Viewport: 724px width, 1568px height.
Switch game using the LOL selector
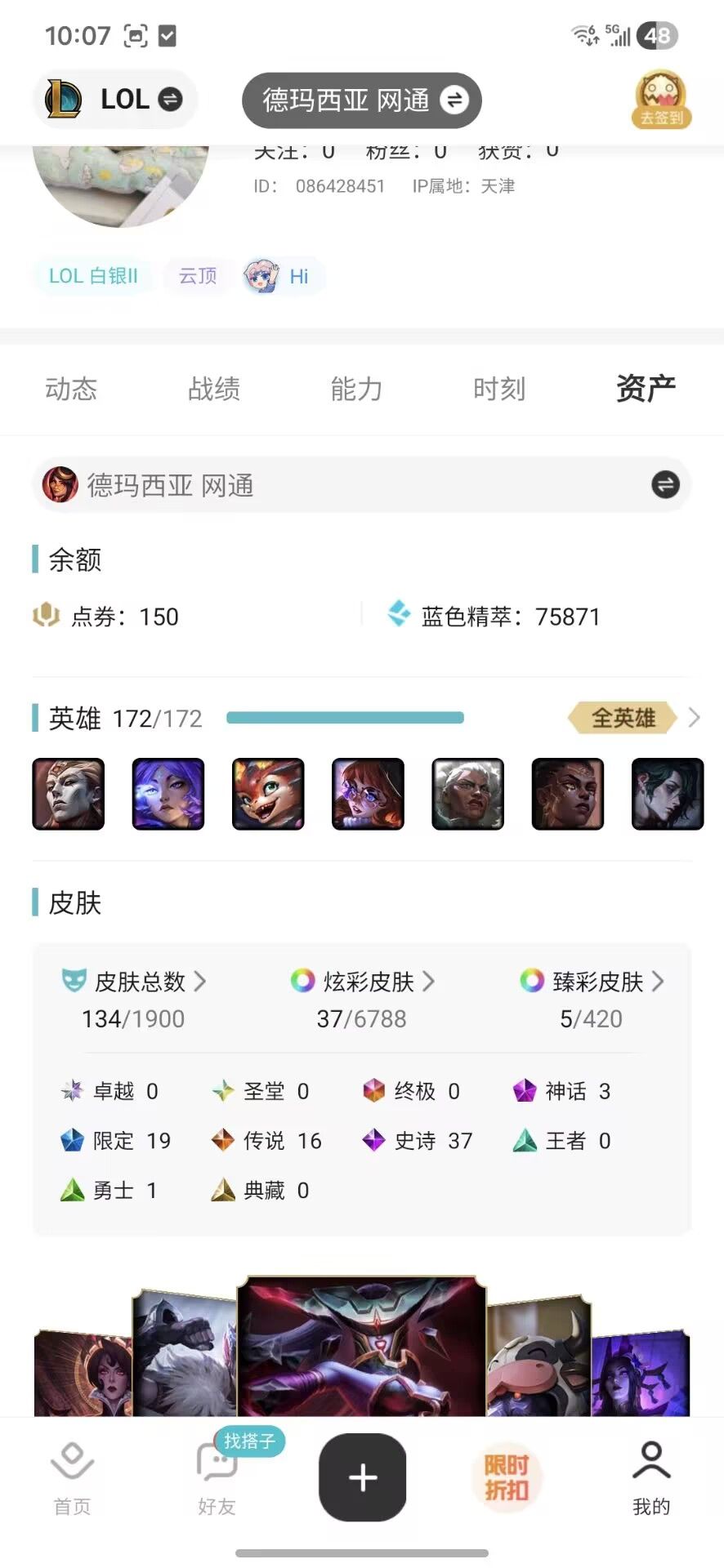coord(114,100)
